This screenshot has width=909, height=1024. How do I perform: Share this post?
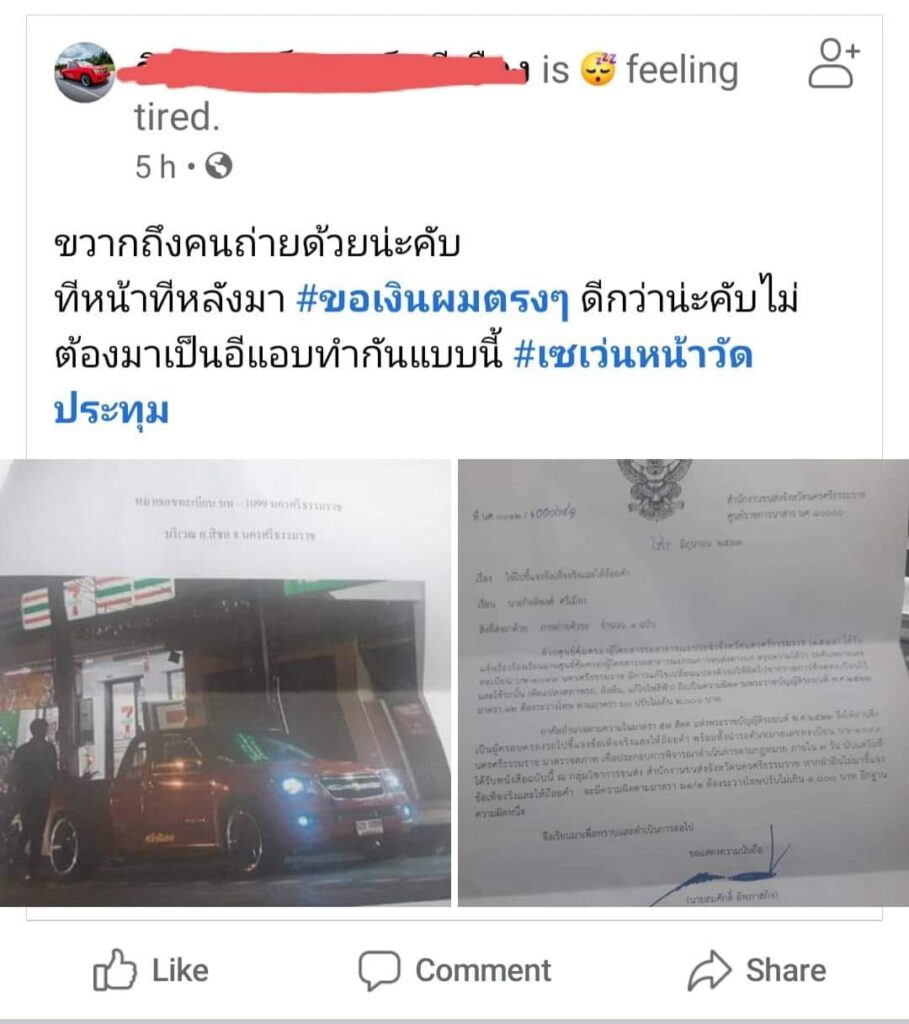(756, 970)
